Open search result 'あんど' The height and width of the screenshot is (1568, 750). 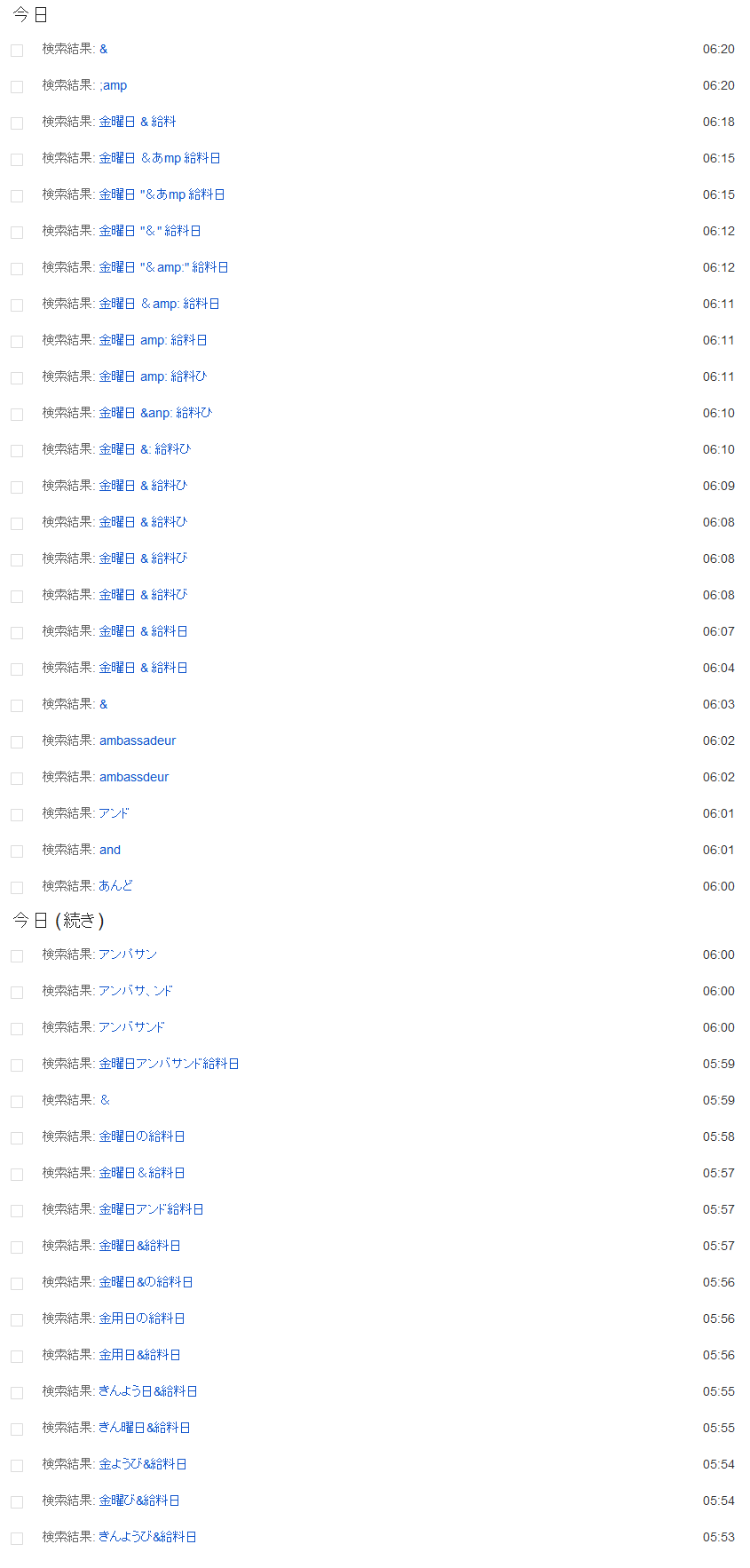click(115, 886)
